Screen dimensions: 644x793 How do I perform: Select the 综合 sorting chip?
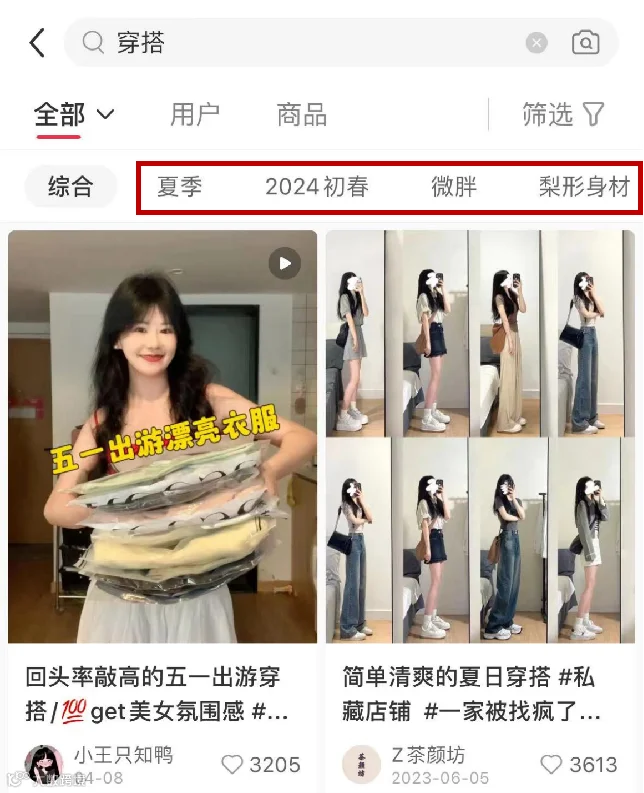[x=71, y=186]
